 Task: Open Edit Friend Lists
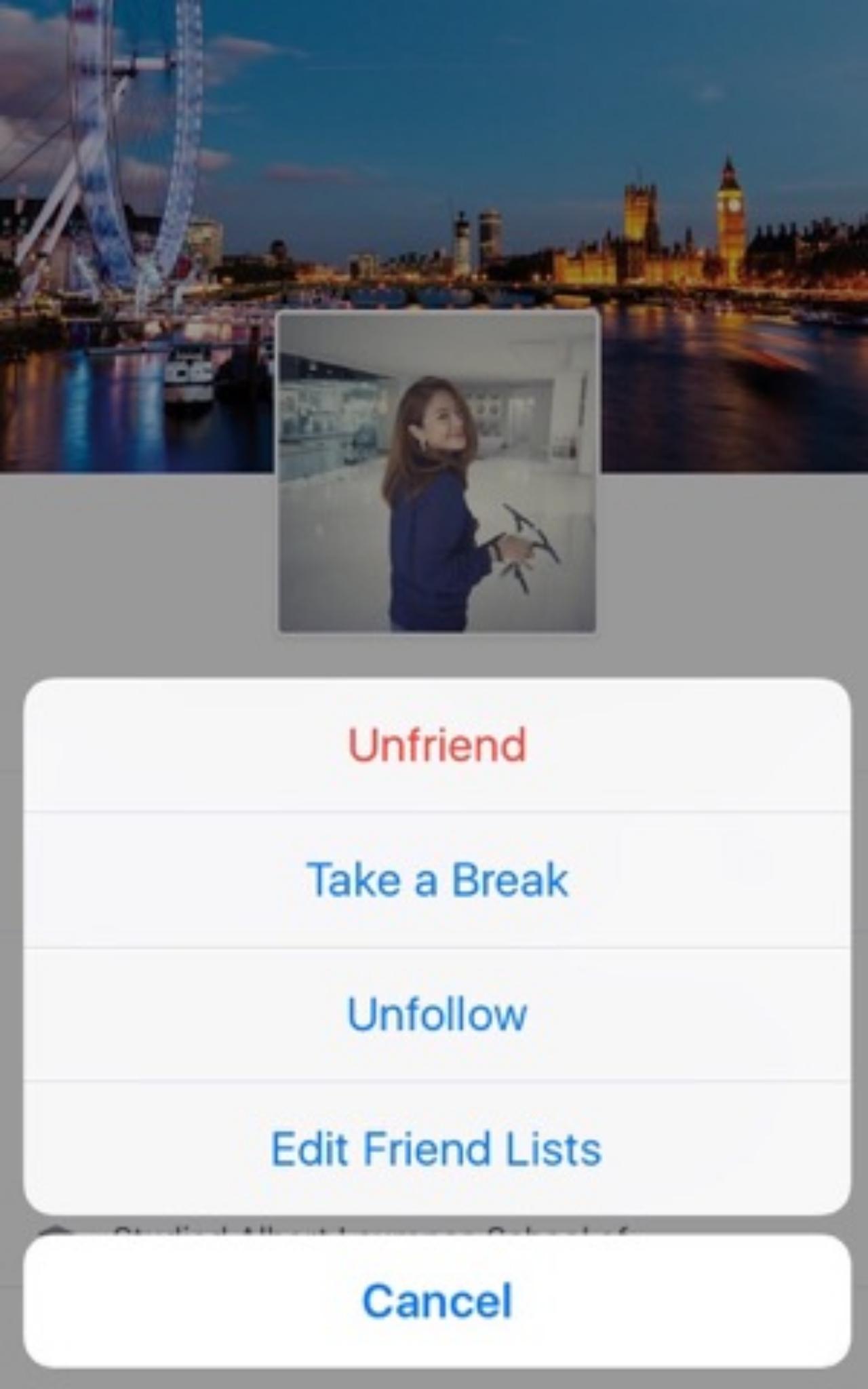[x=437, y=1148]
